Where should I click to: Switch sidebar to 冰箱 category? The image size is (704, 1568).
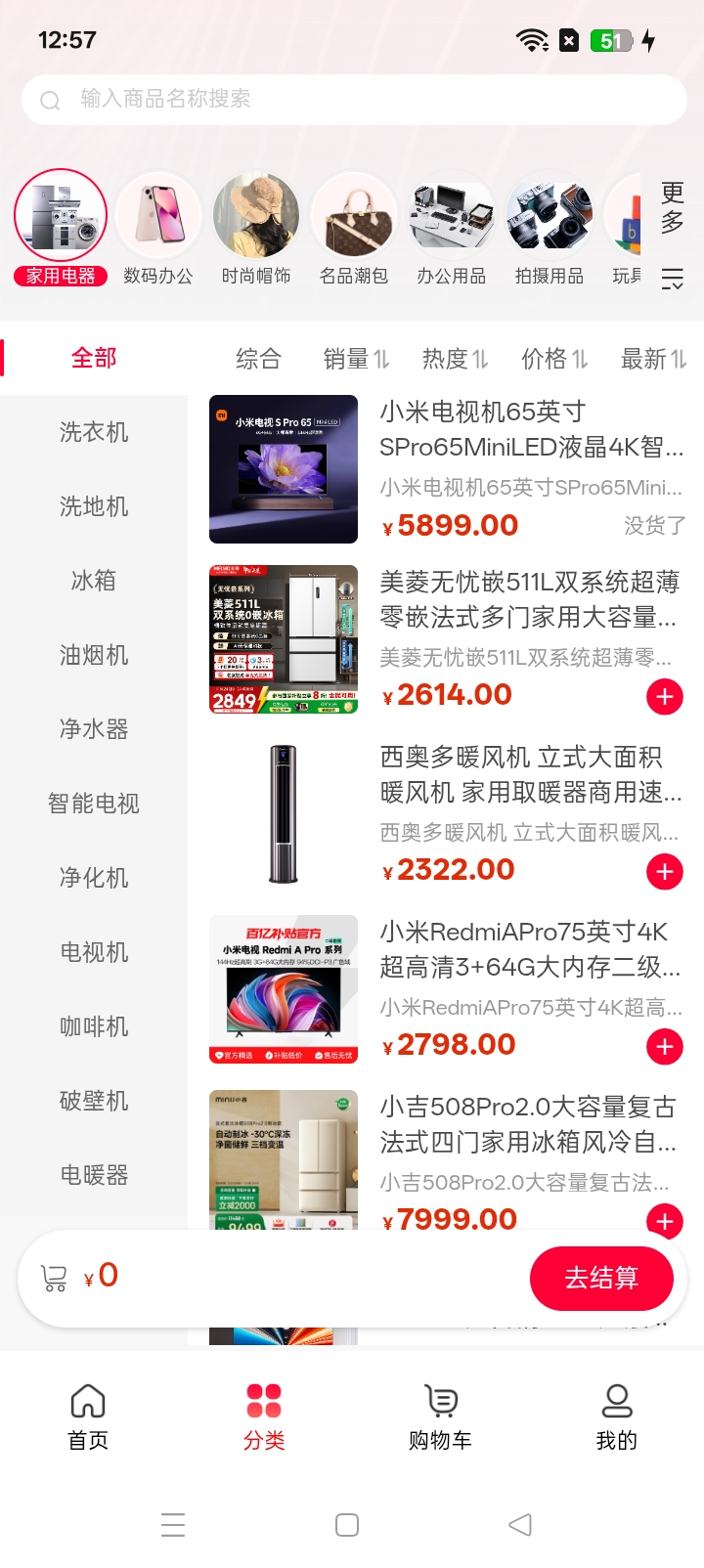click(x=94, y=581)
